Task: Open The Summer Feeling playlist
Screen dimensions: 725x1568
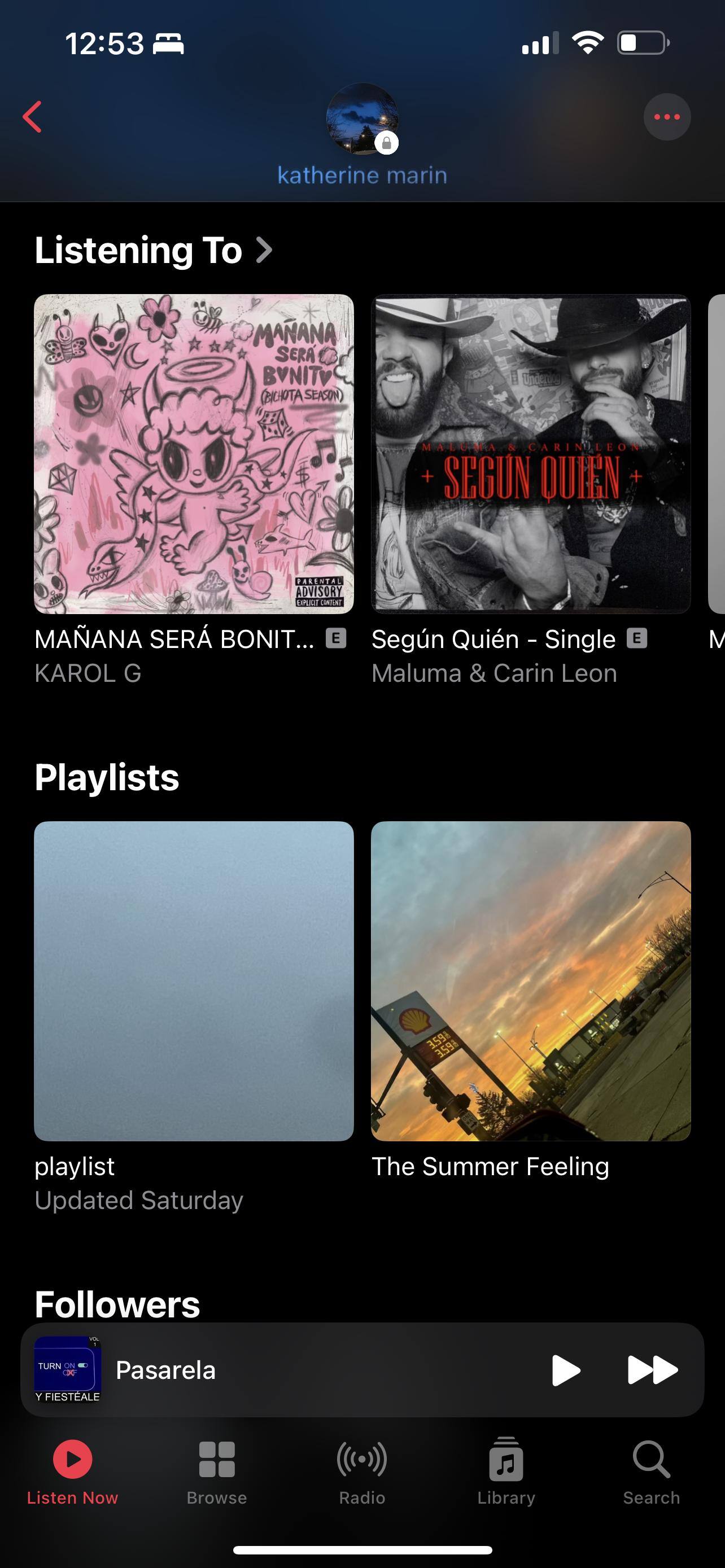Action: [531, 980]
